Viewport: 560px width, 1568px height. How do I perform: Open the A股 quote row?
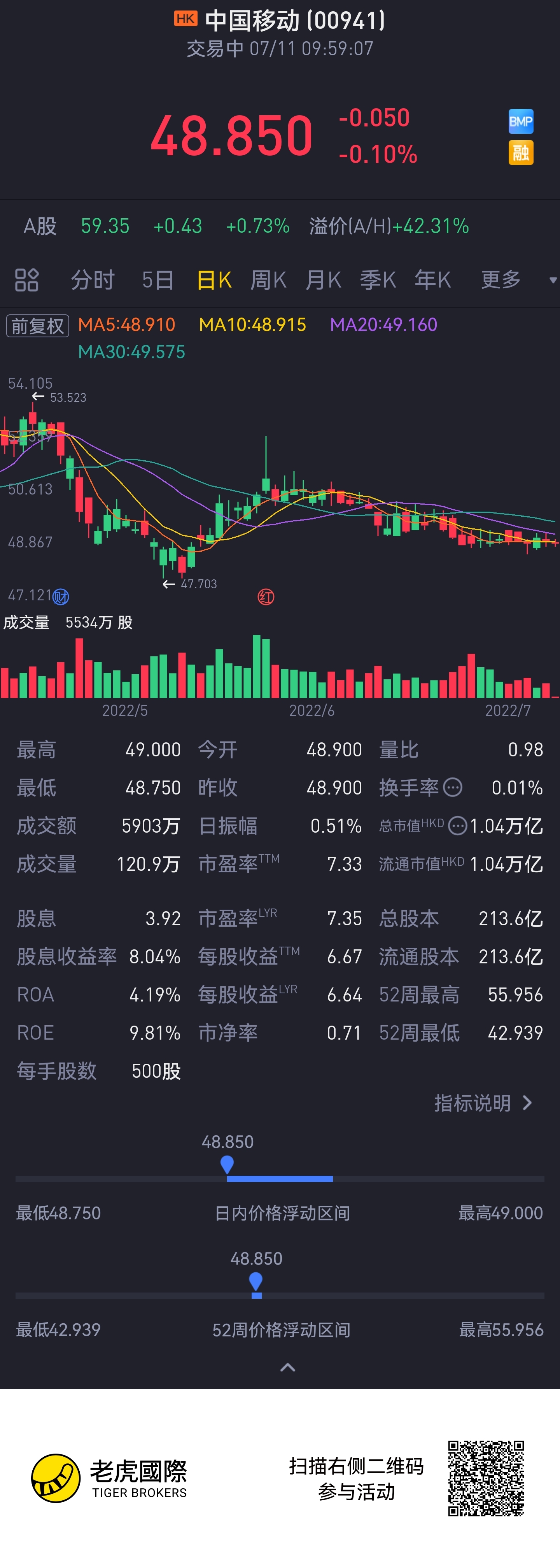pyautogui.click(x=280, y=226)
